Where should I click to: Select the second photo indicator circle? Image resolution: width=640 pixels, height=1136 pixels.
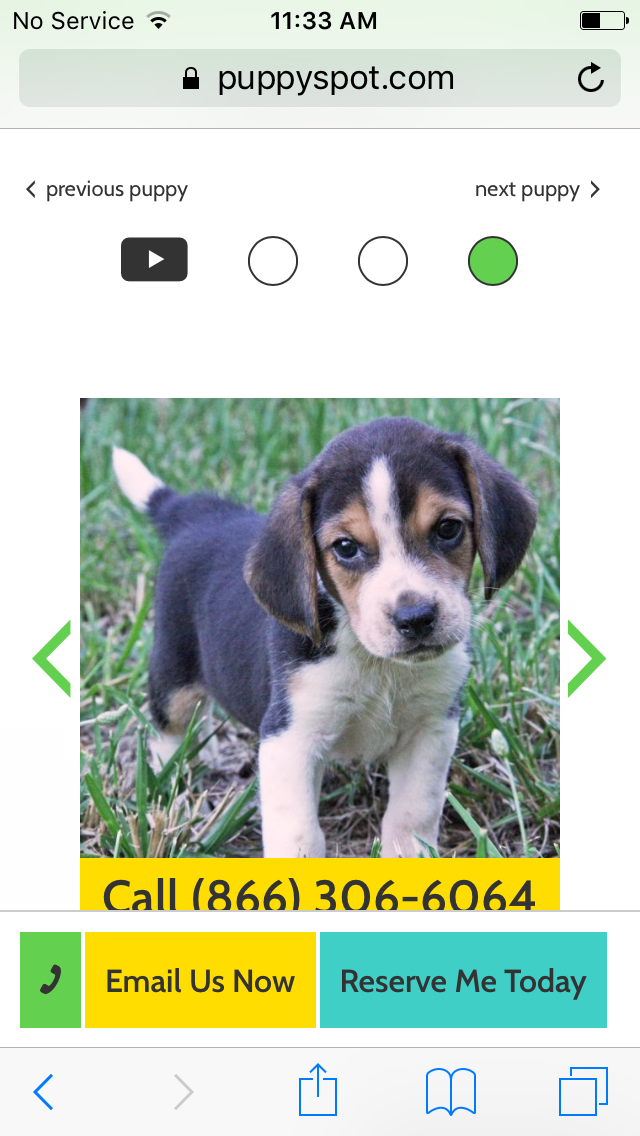383,261
